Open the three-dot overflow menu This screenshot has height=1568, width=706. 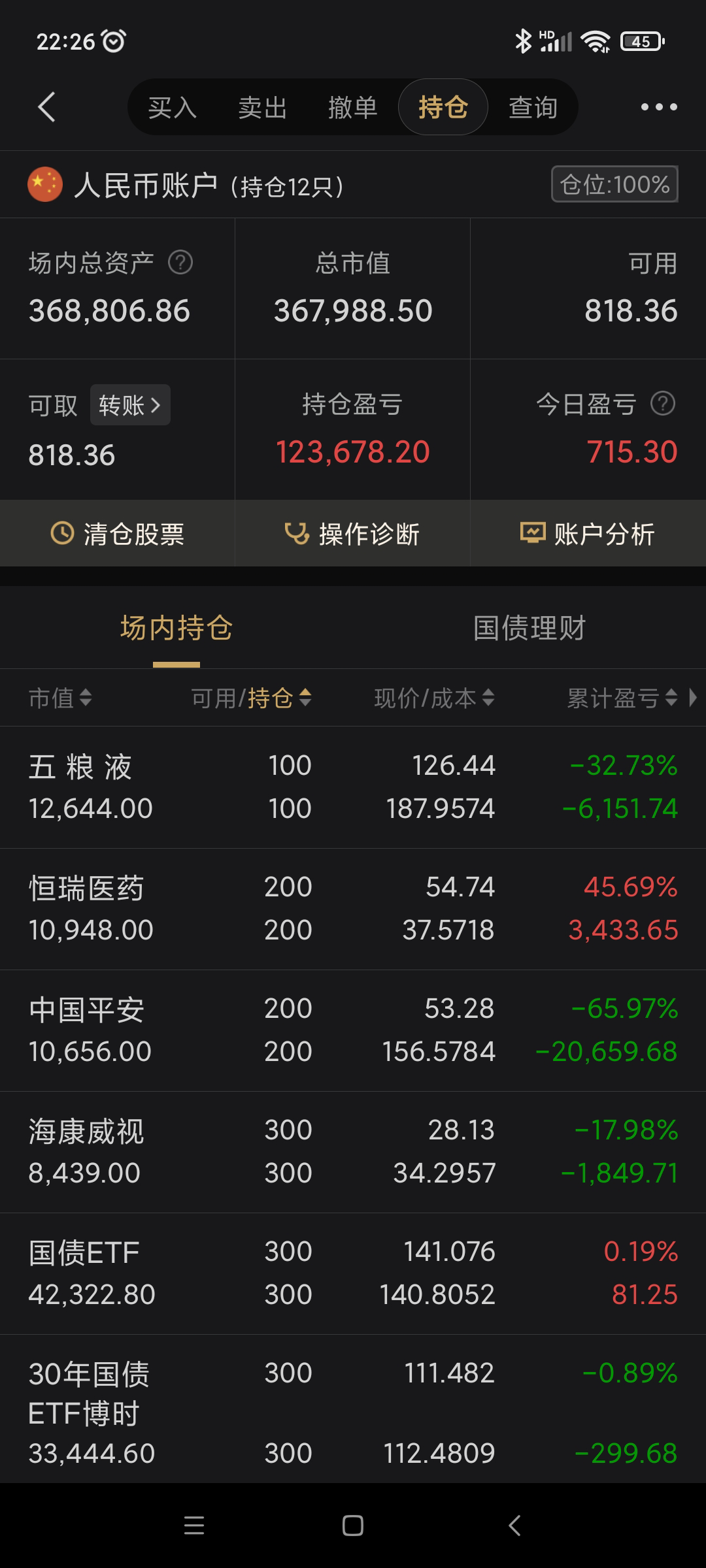(x=658, y=107)
